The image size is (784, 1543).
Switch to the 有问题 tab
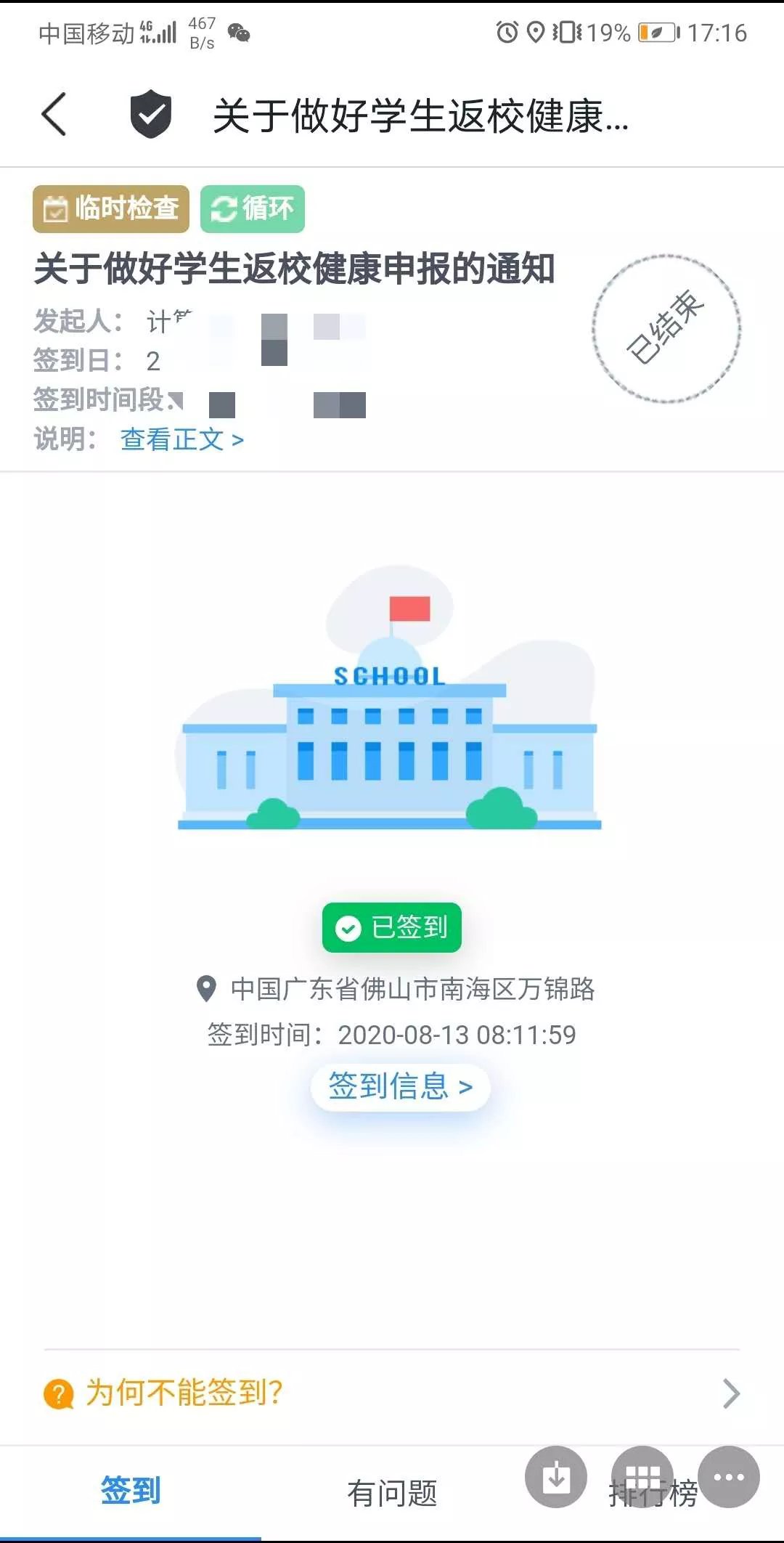coord(392,1493)
